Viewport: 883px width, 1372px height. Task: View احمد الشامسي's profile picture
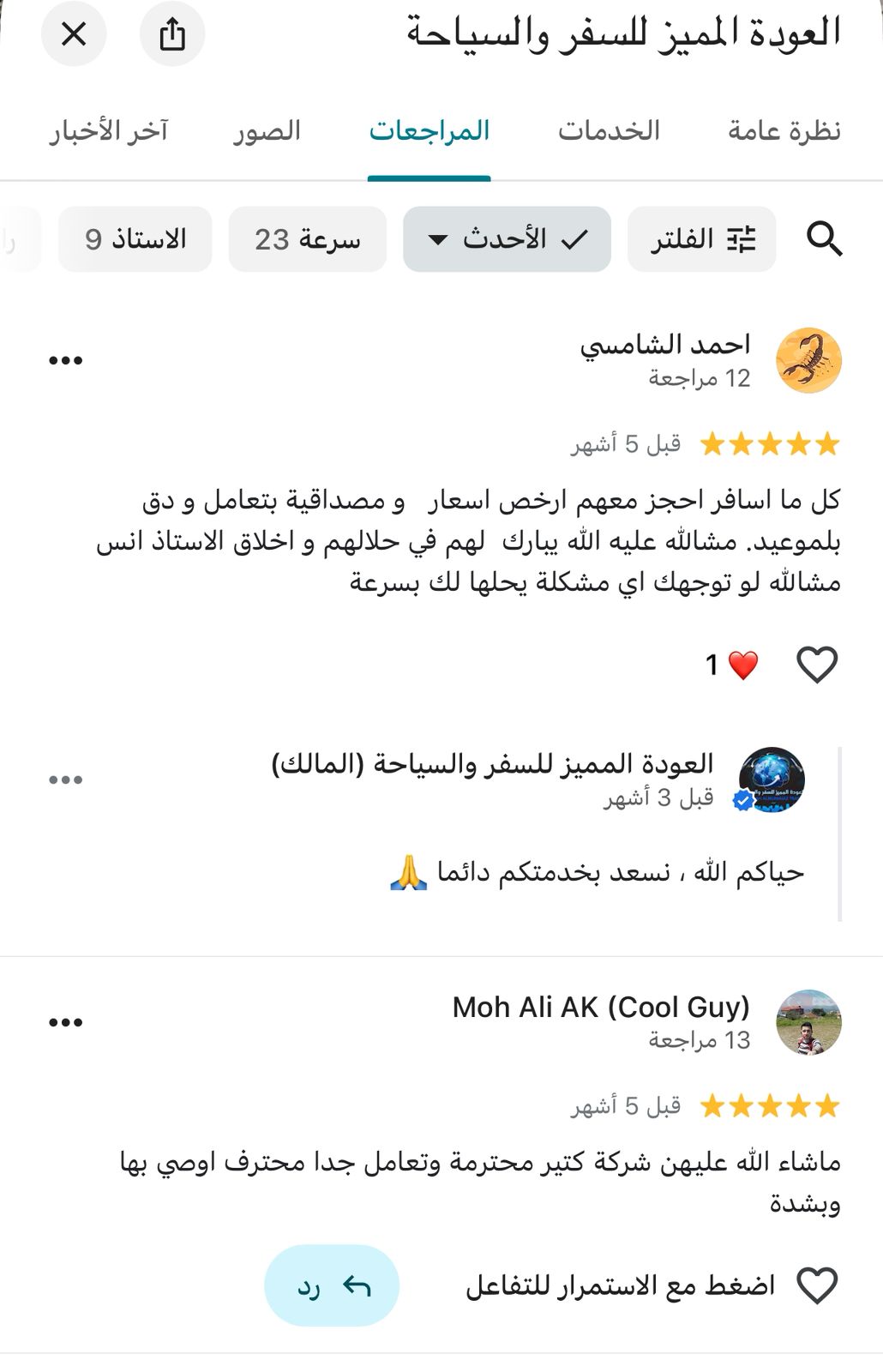tap(808, 360)
